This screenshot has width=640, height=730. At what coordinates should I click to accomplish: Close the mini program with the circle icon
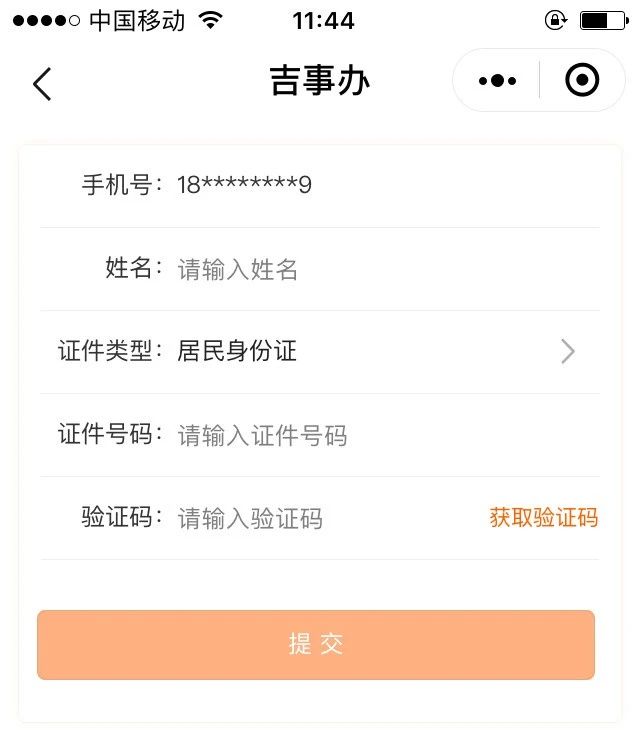[x=582, y=81]
